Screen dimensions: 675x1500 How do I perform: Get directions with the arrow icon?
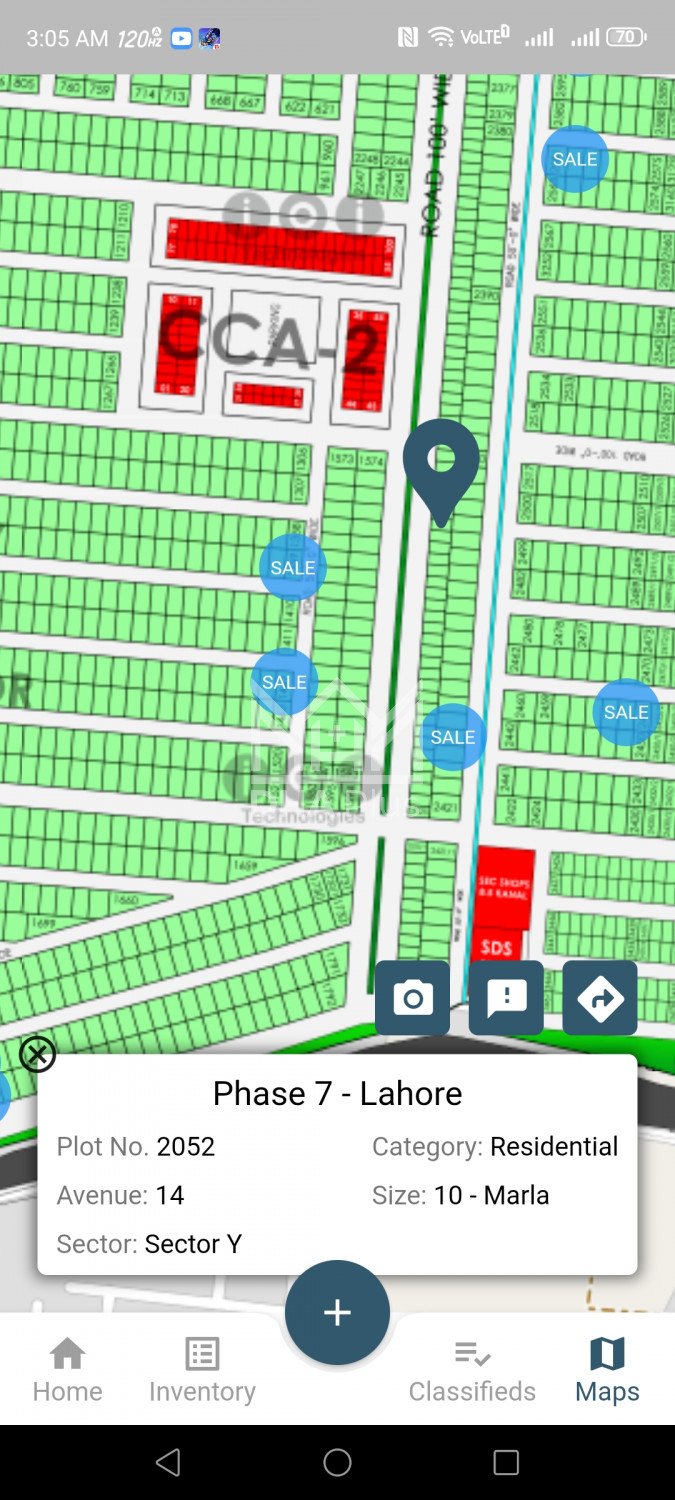600,998
